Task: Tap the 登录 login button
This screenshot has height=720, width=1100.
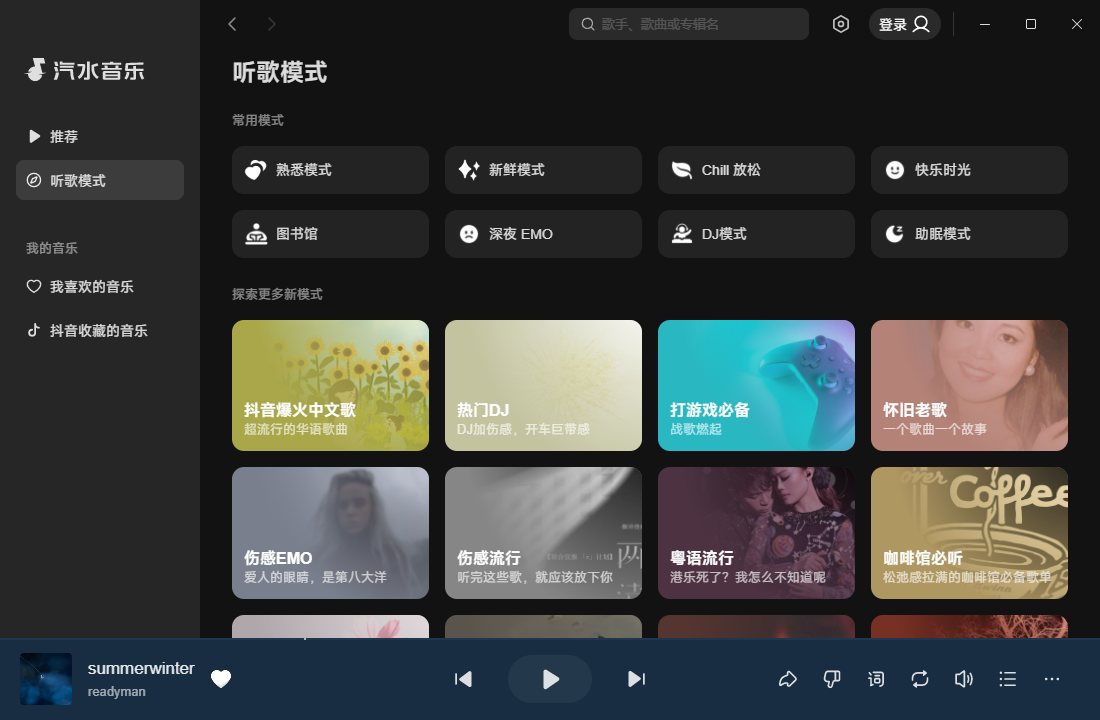Action: pos(904,24)
